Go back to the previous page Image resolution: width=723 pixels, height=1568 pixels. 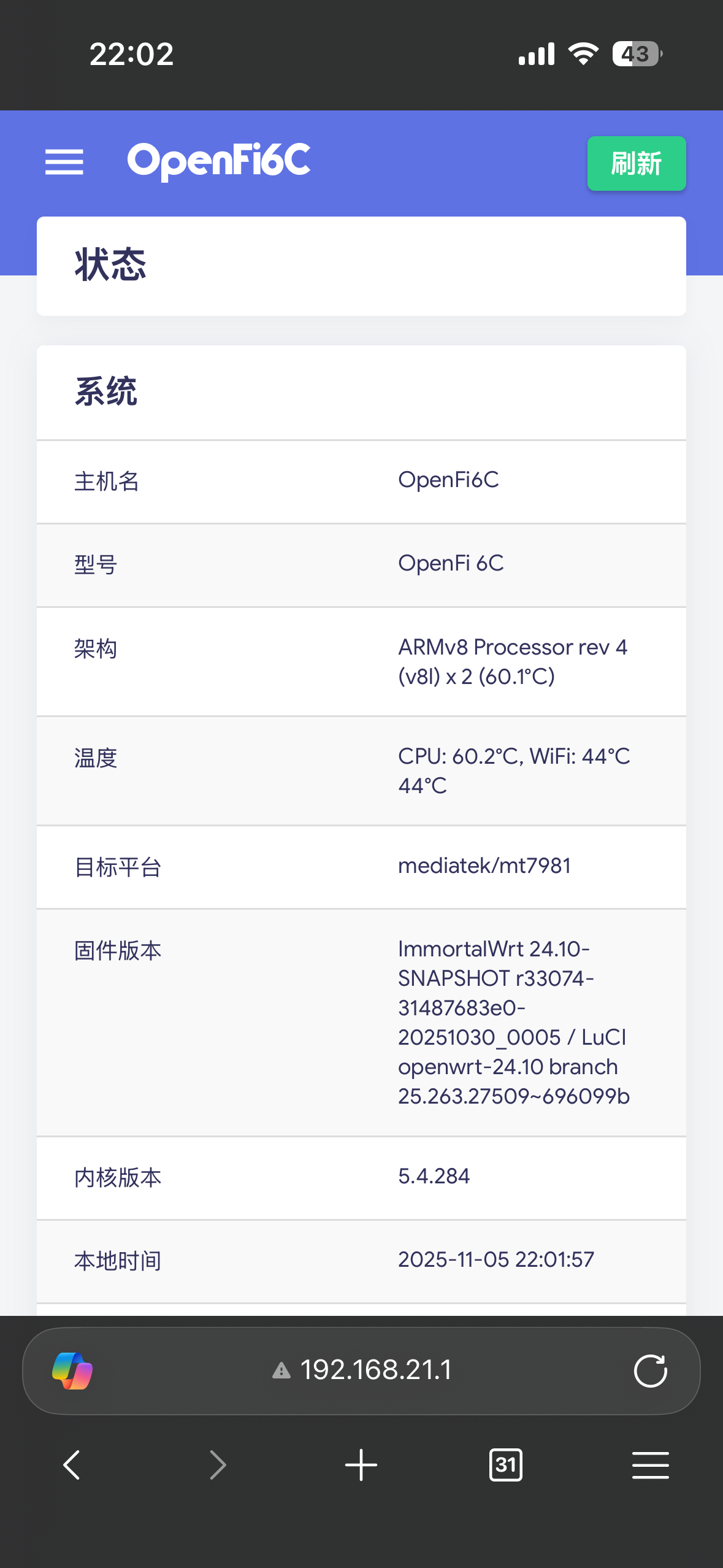(72, 1465)
